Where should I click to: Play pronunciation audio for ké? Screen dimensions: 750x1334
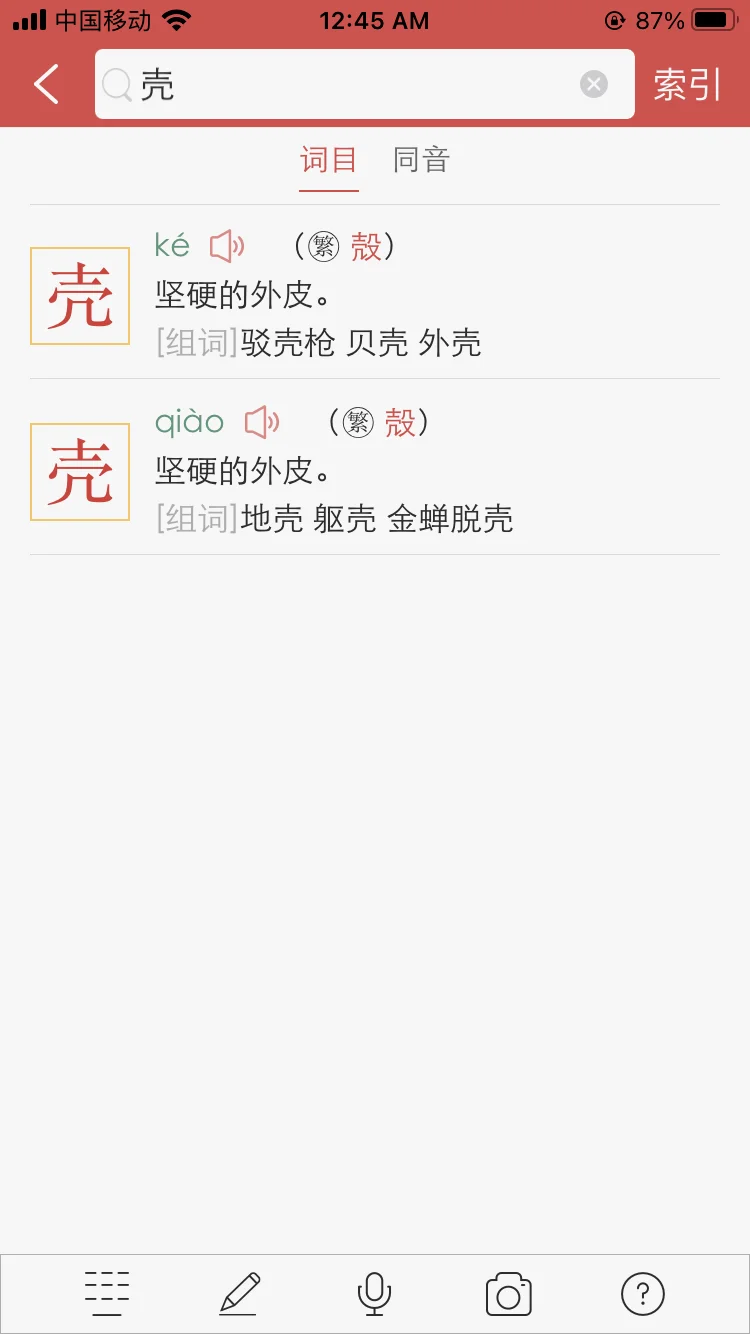point(227,246)
